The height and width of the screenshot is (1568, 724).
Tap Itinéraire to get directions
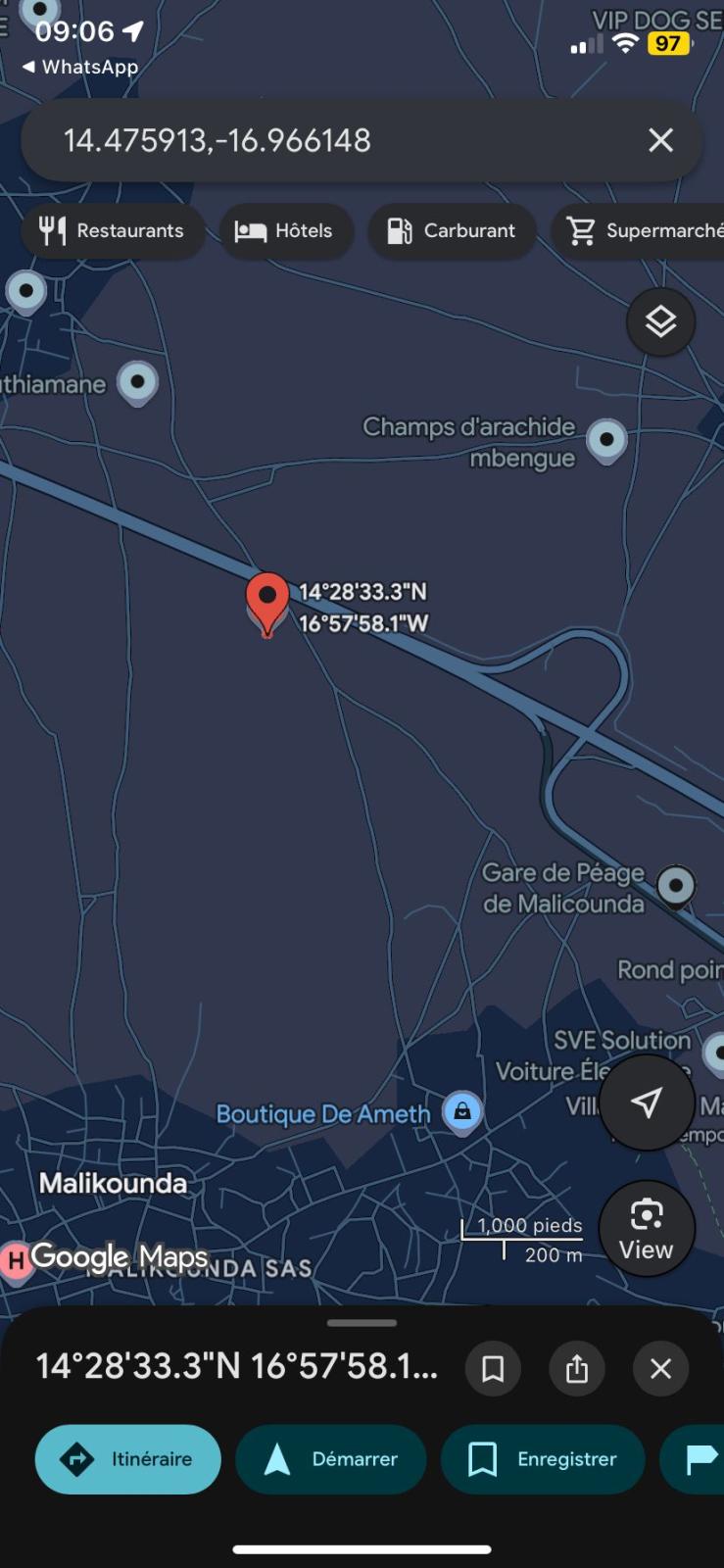point(127,1459)
